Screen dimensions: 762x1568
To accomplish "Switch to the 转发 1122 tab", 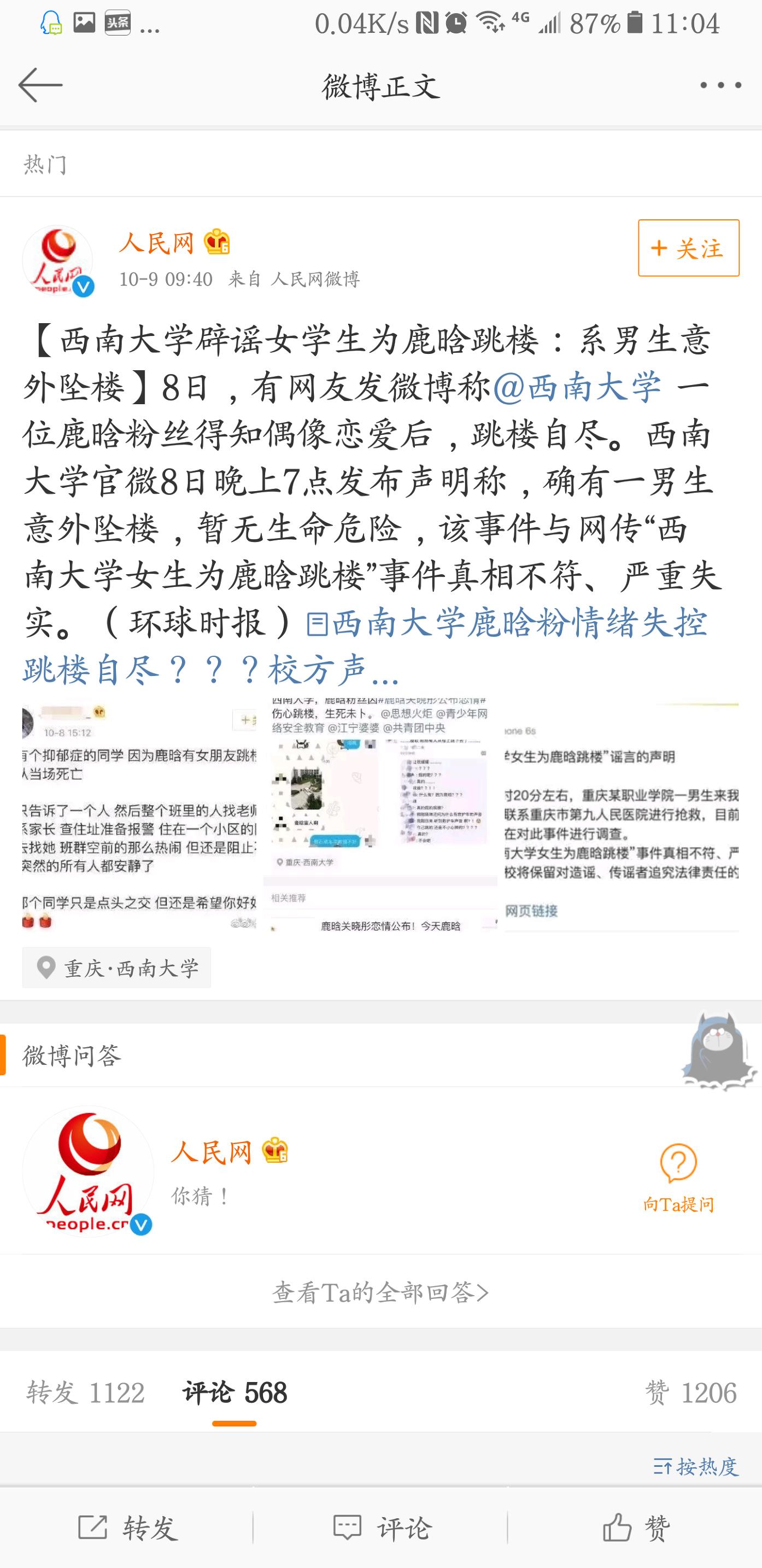I will tap(86, 1392).
